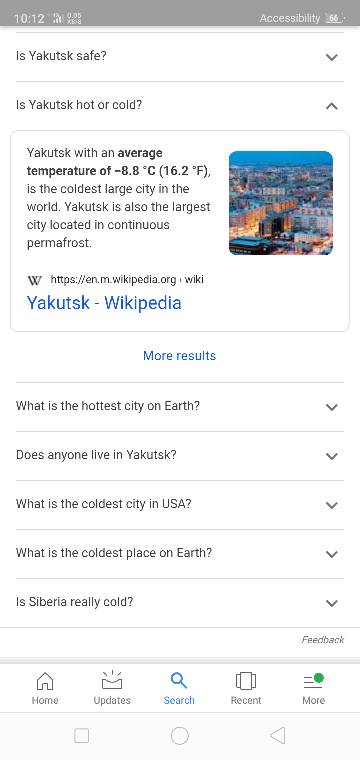The image size is (360, 760).
Task: Expand "What is the coldest place on Earth?"
Action: (180, 554)
